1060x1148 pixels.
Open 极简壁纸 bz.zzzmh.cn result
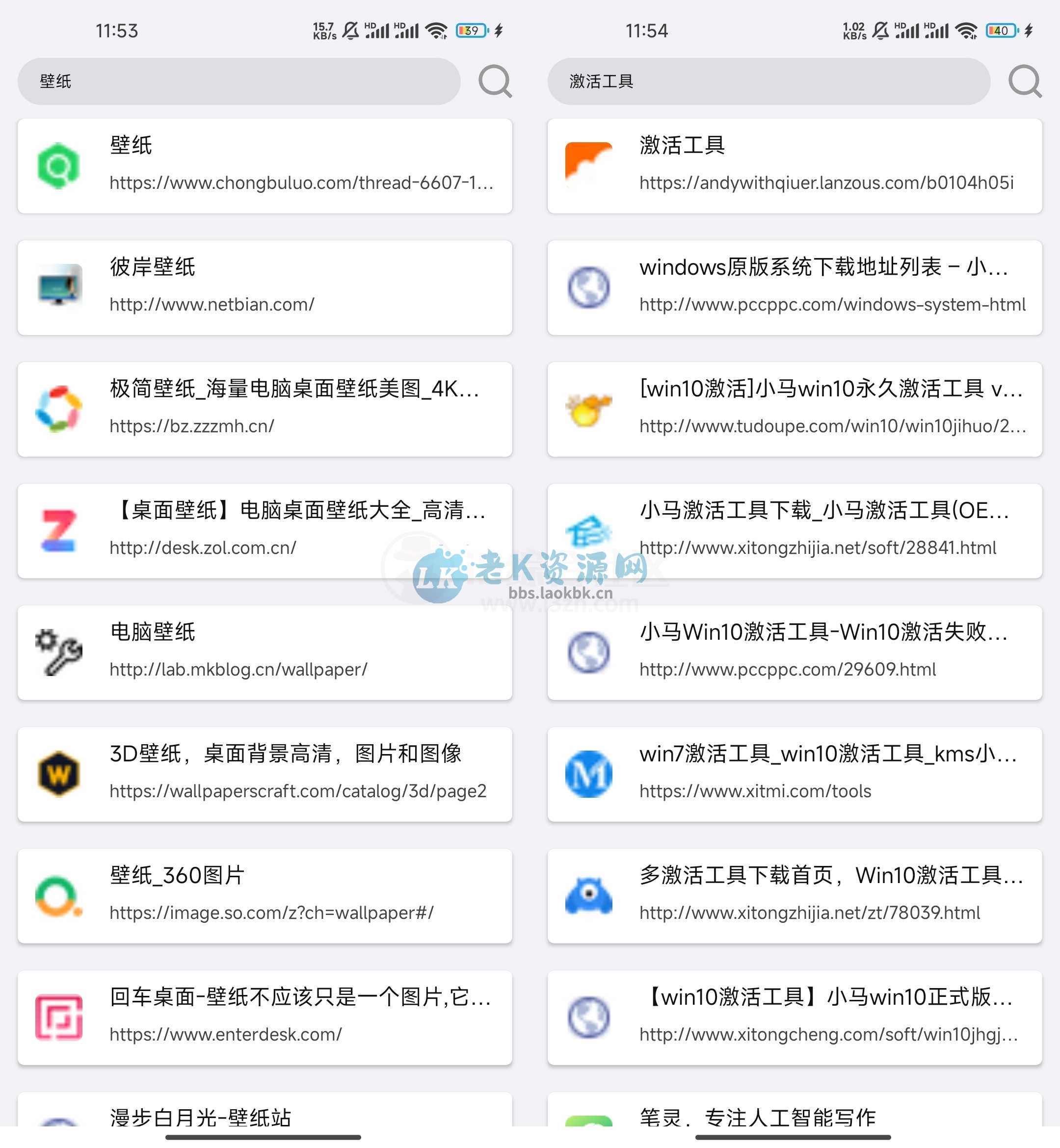coord(265,409)
